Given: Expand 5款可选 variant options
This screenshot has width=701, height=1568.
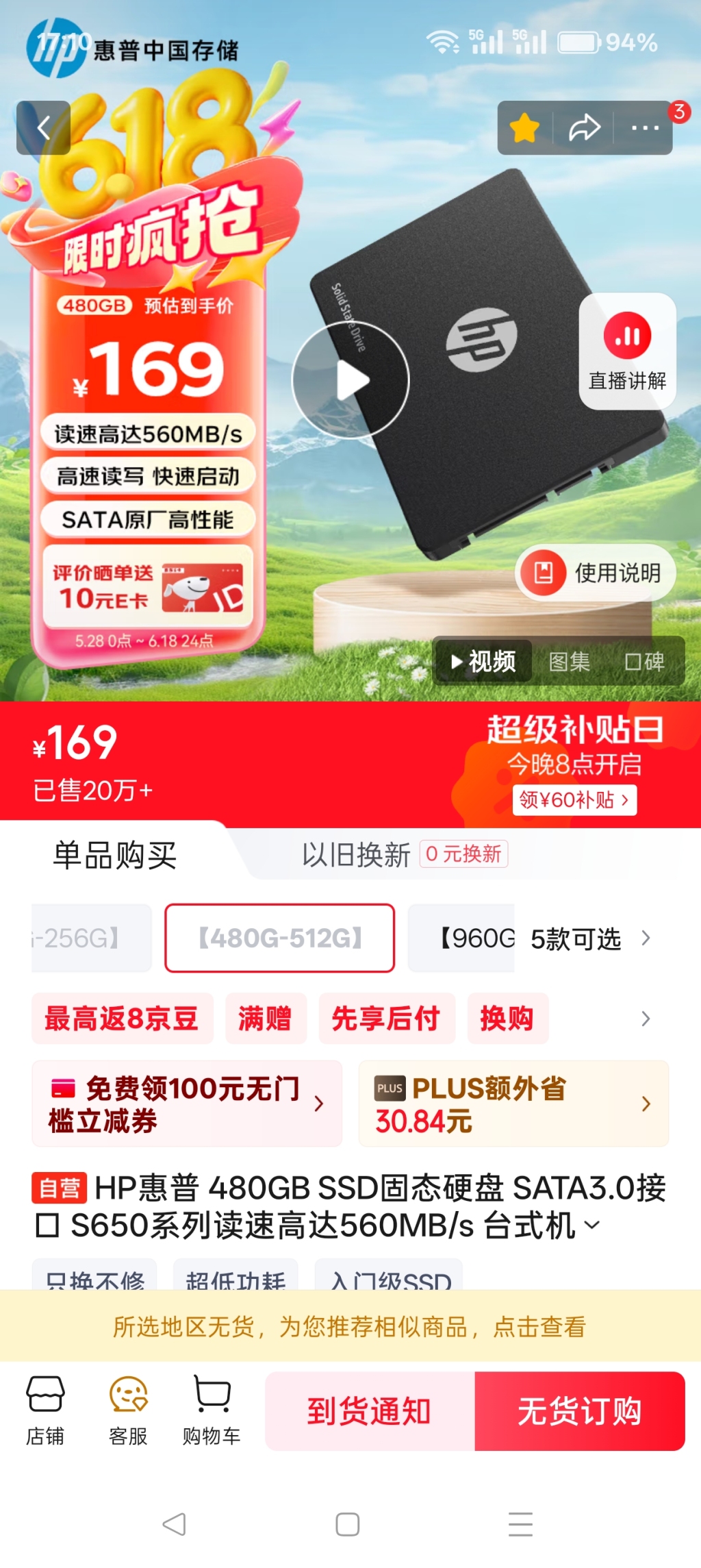Looking at the screenshot, I should tap(590, 938).
